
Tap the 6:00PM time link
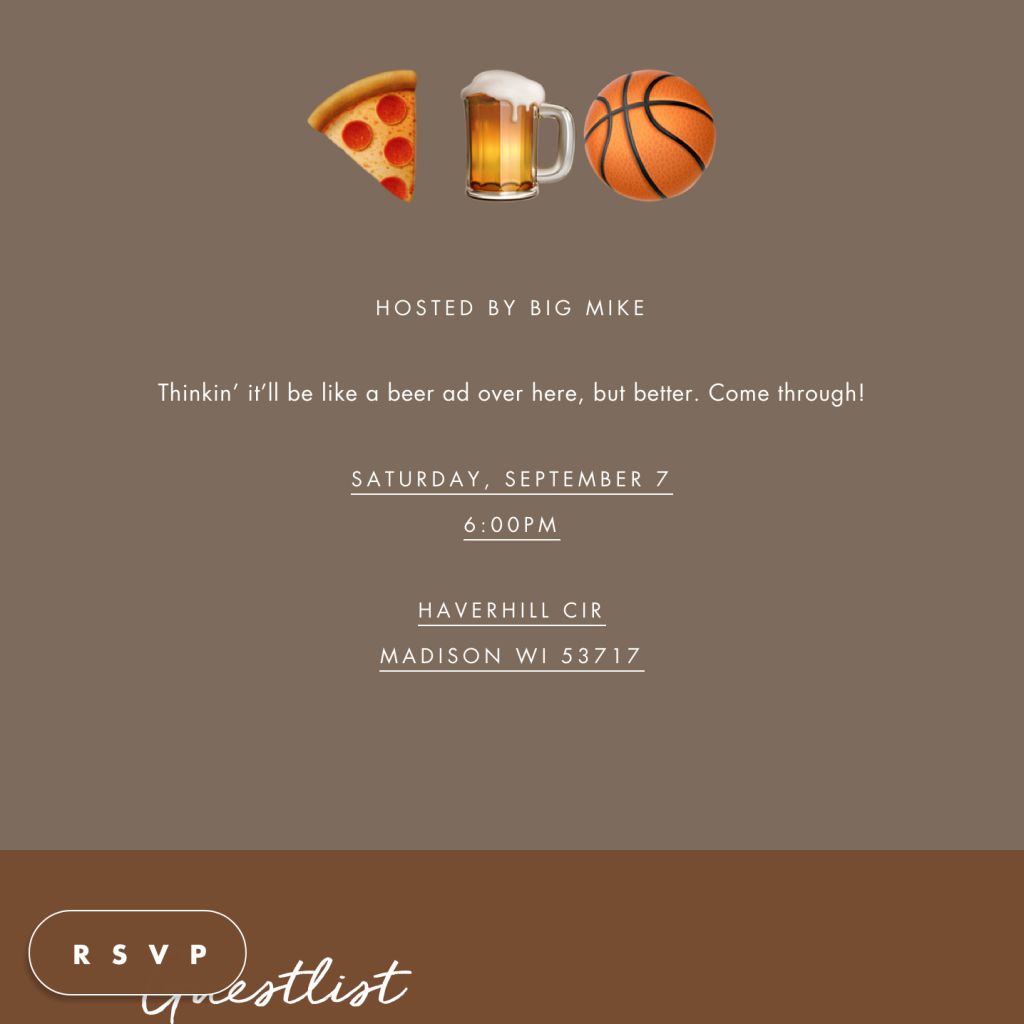point(511,525)
